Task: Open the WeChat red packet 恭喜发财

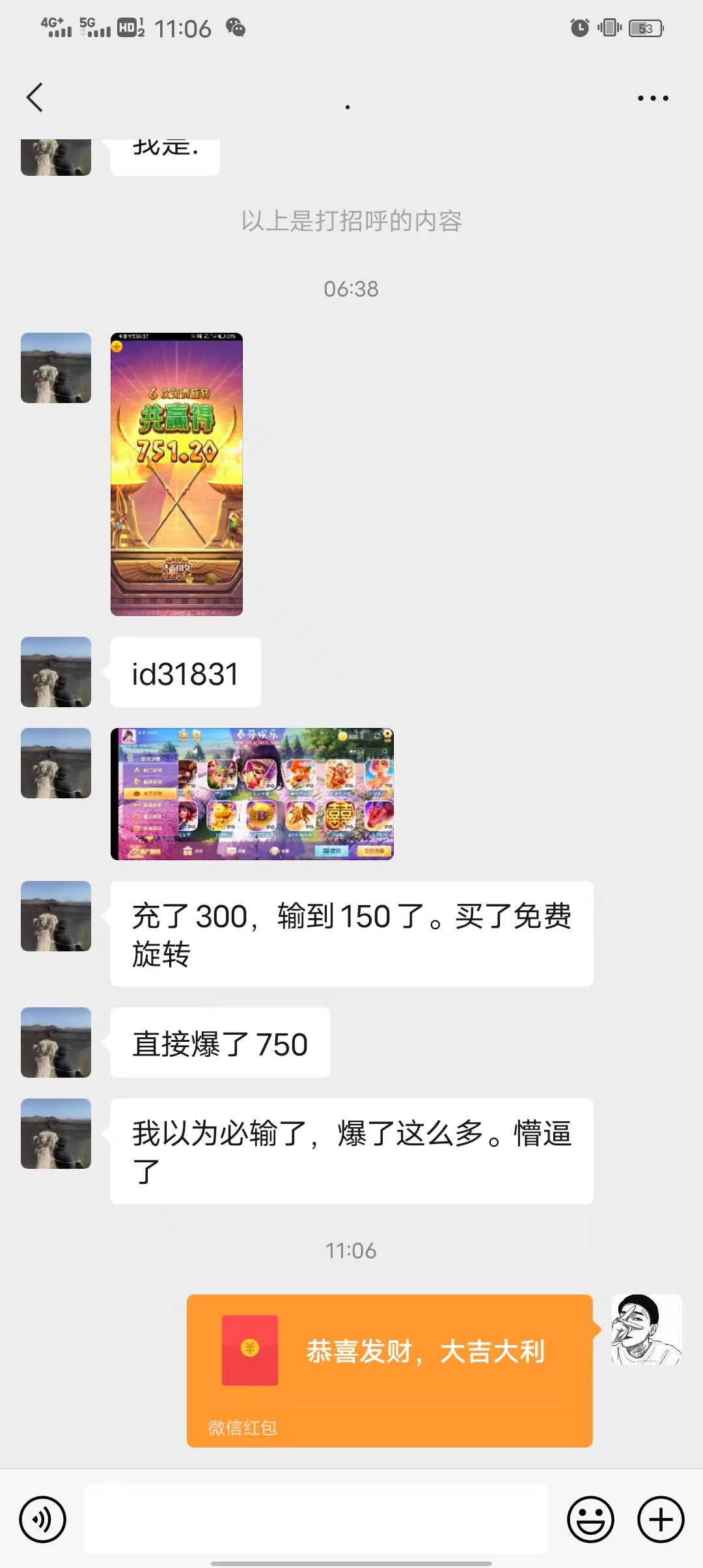Action: [389, 1370]
